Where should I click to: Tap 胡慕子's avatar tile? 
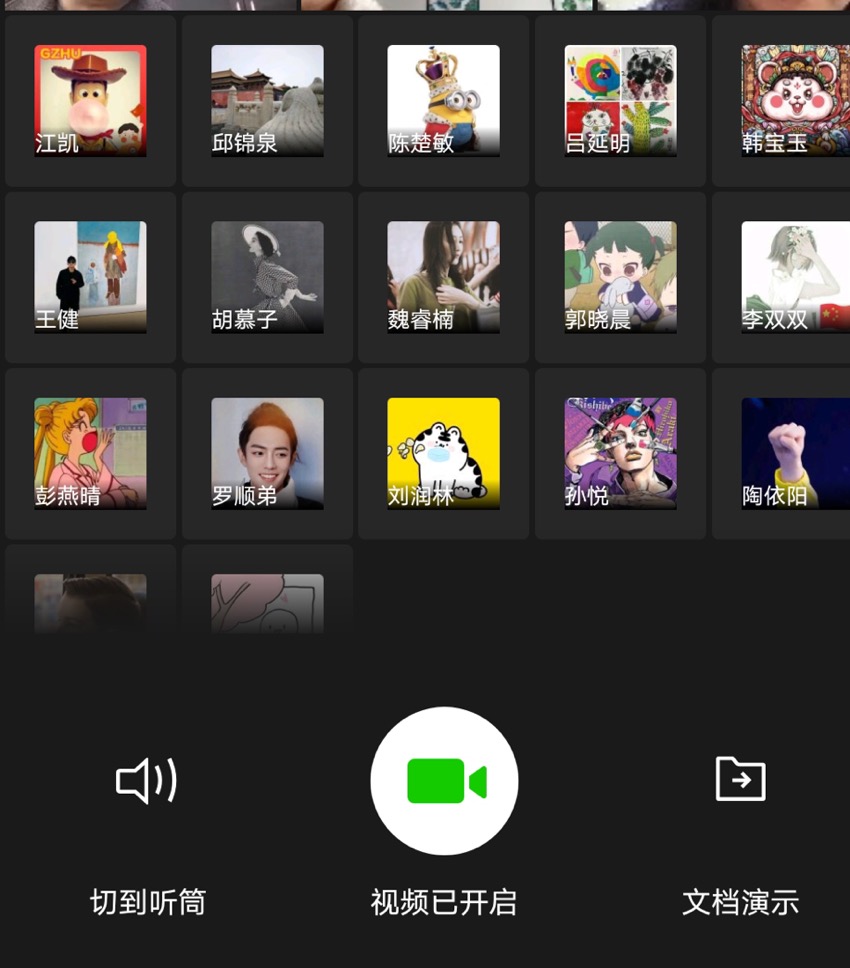click(x=267, y=277)
